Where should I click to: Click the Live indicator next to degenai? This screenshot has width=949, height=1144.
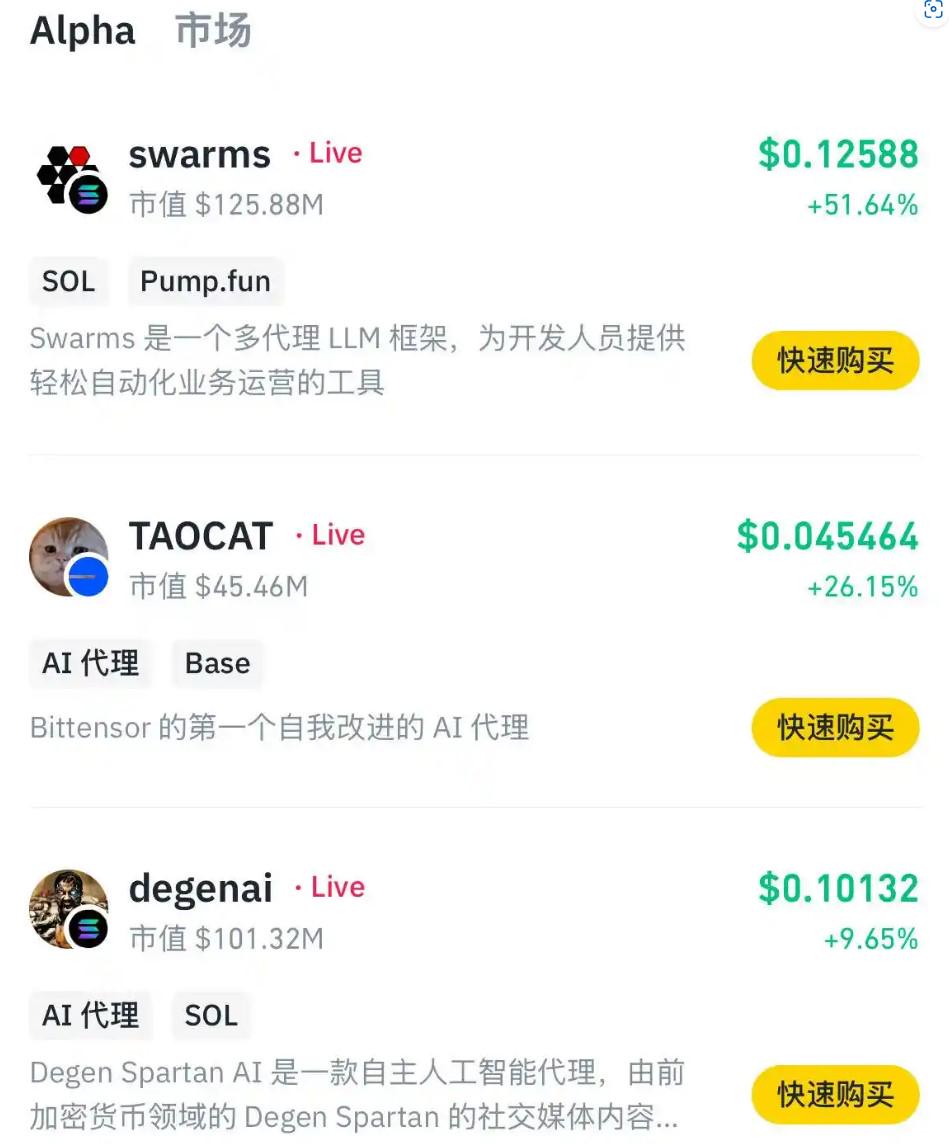[x=338, y=888]
